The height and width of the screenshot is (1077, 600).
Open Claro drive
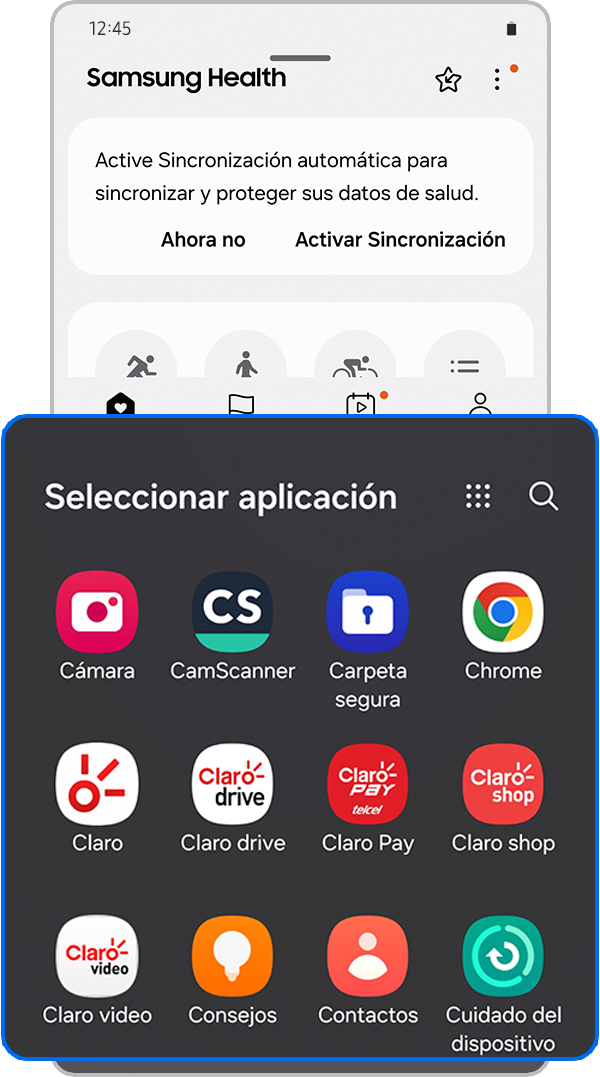click(x=233, y=785)
